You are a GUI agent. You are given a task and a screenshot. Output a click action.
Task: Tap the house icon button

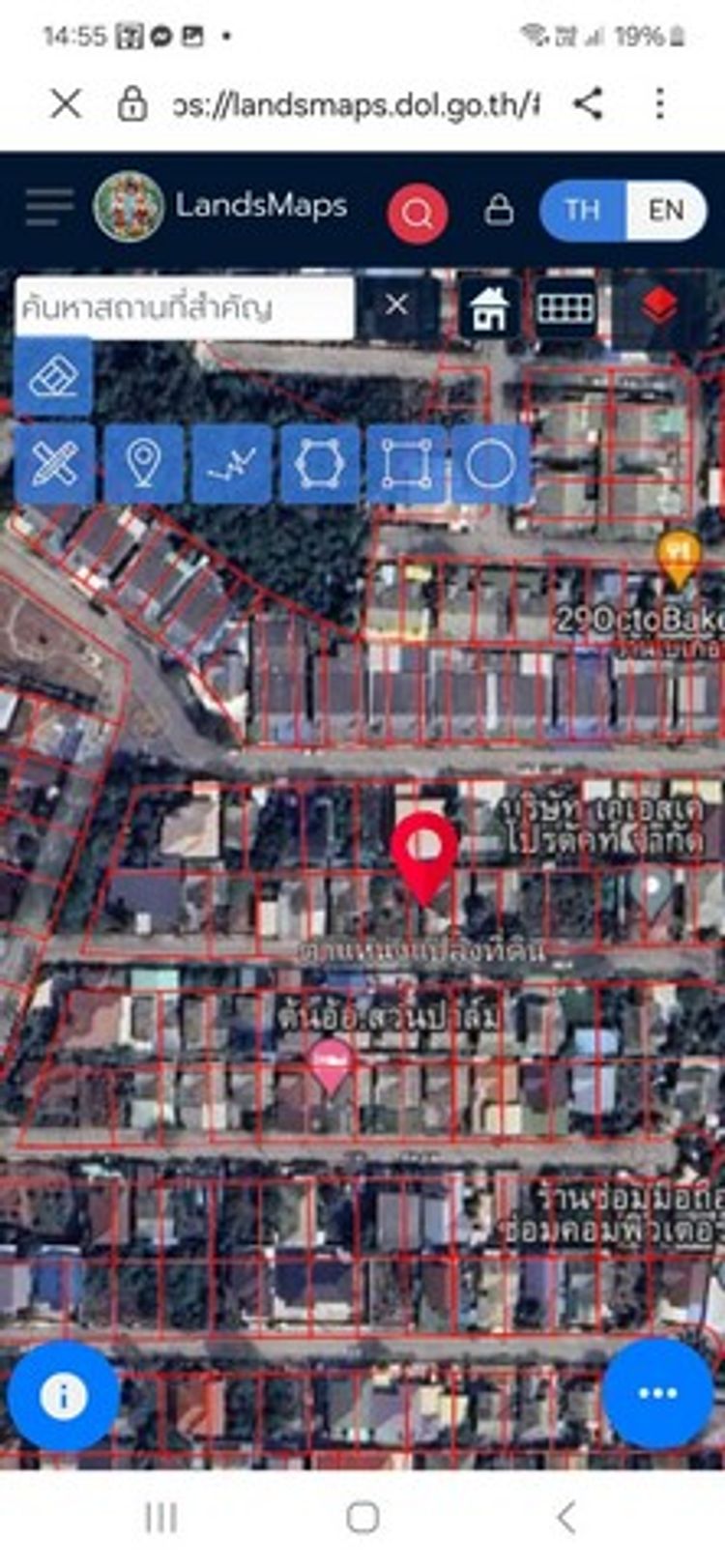pyautogui.click(x=488, y=308)
